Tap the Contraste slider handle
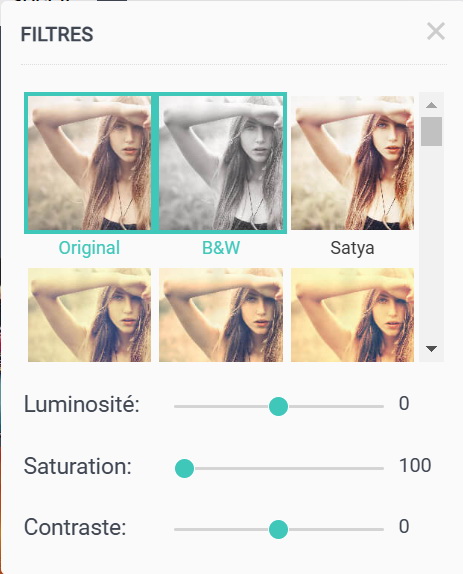463x574 pixels. (278, 529)
